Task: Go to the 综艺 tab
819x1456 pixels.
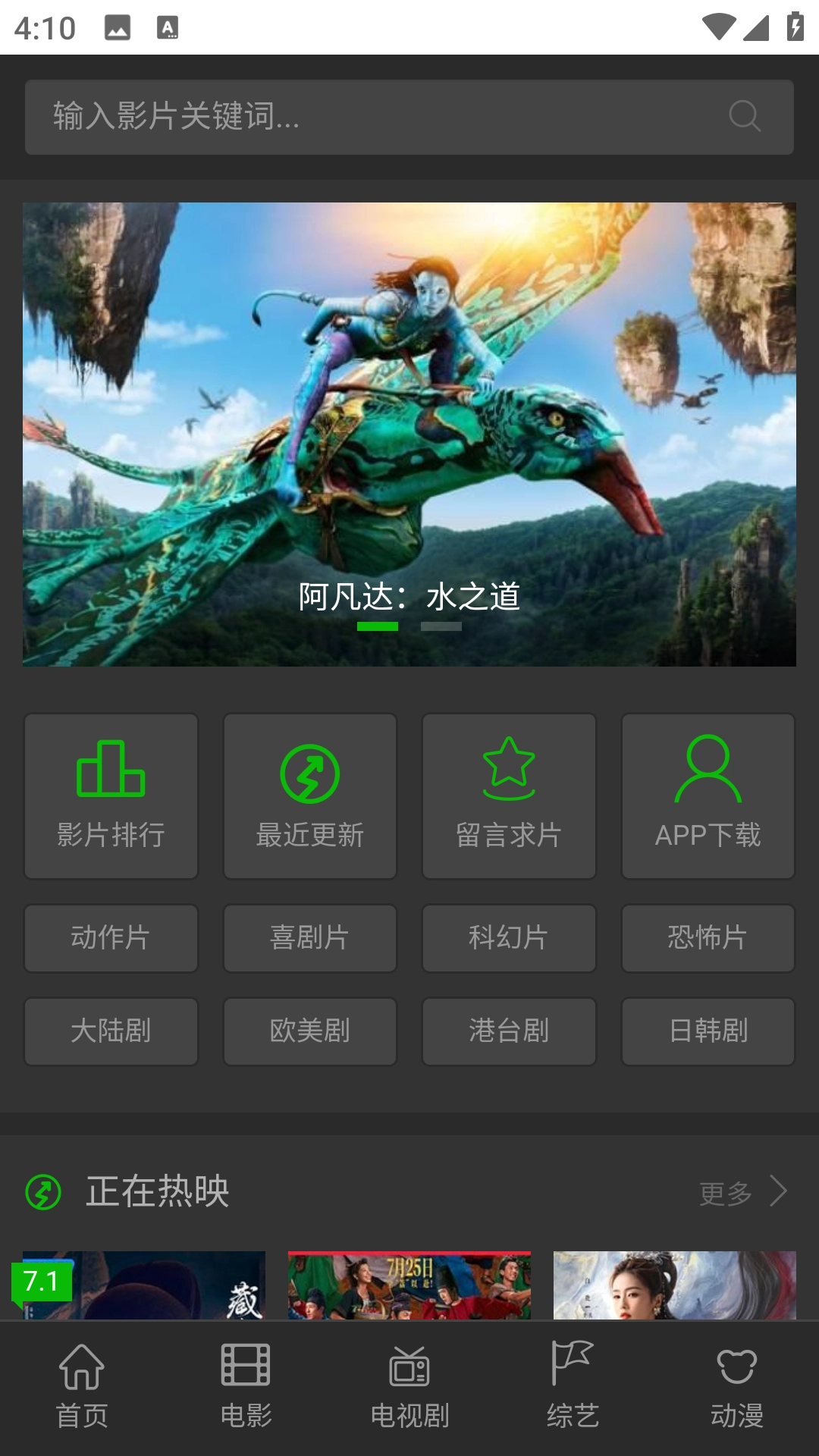Action: point(573,1386)
